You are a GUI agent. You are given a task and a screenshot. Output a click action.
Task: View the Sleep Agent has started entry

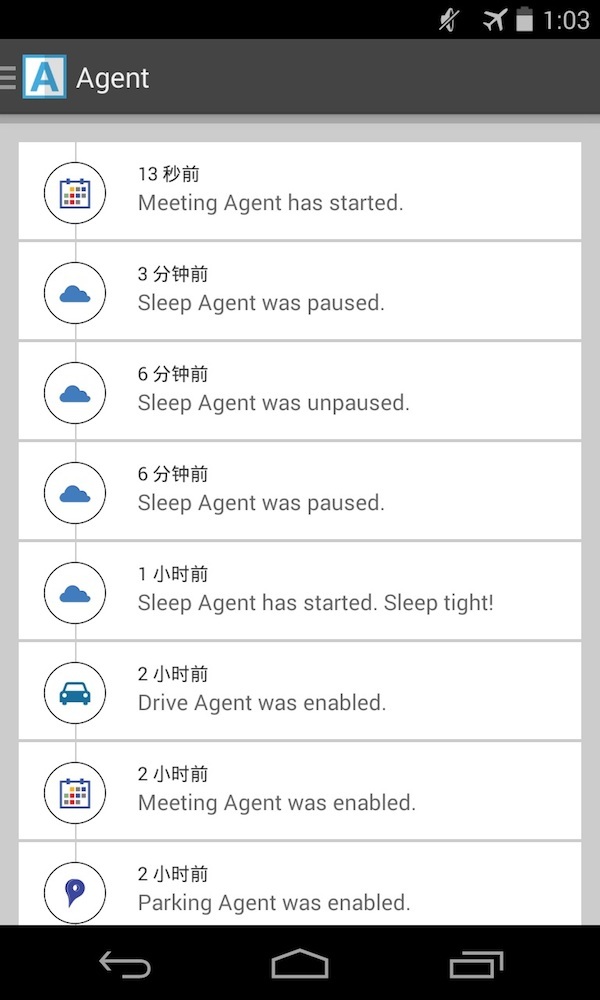tap(300, 591)
